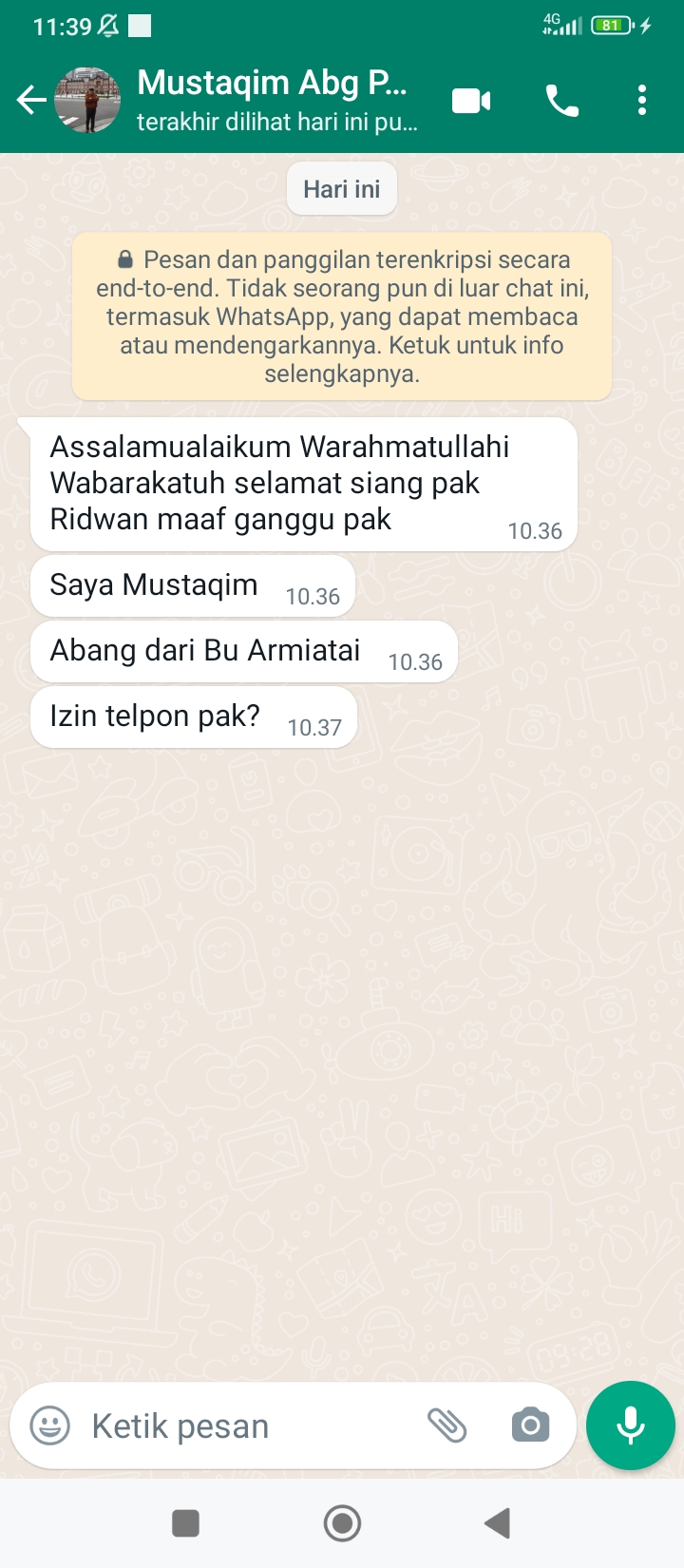Go back to the chat list
Image resolution: width=684 pixels, height=1568 pixels.
(30, 100)
